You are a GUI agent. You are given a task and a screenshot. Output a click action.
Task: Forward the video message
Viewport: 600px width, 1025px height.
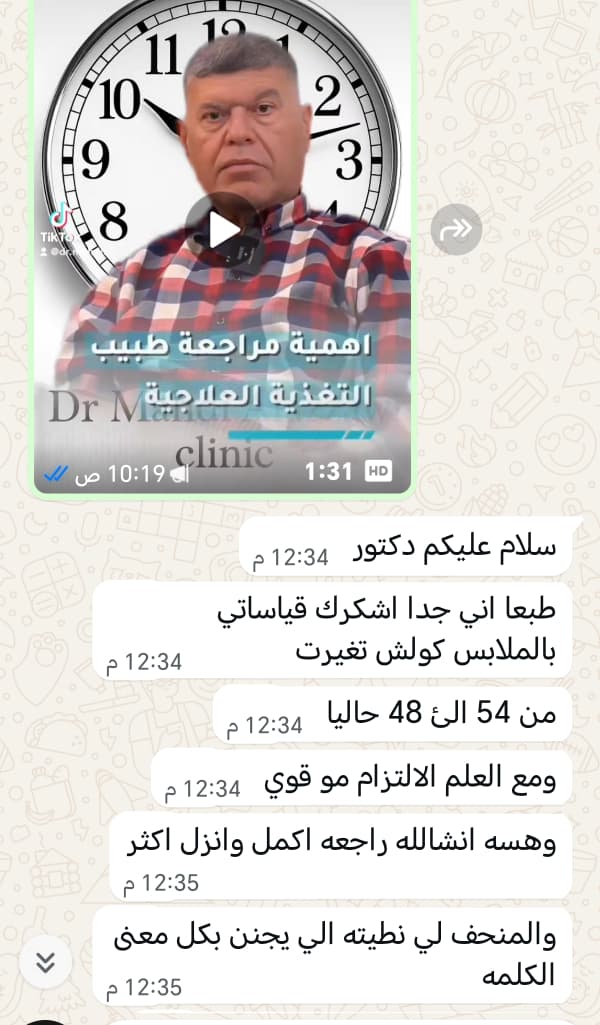point(456,229)
